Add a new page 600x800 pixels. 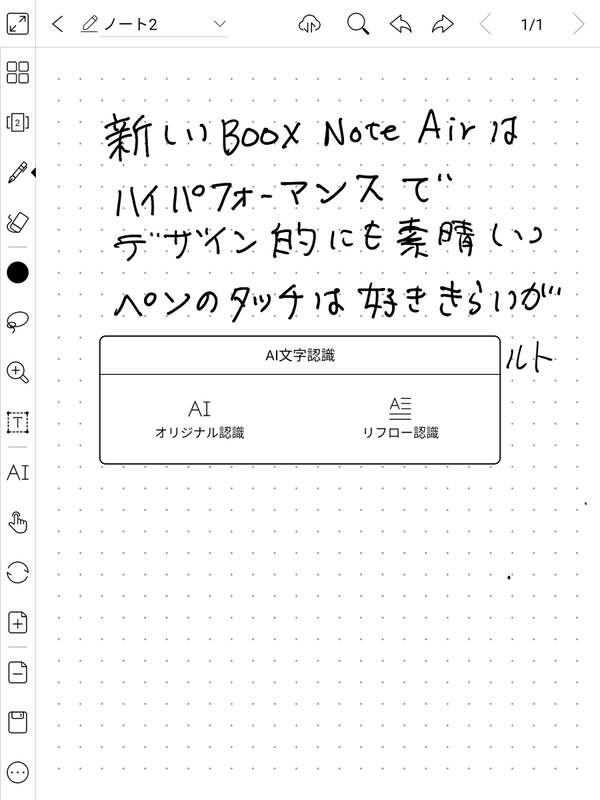pyautogui.click(x=18, y=622)
